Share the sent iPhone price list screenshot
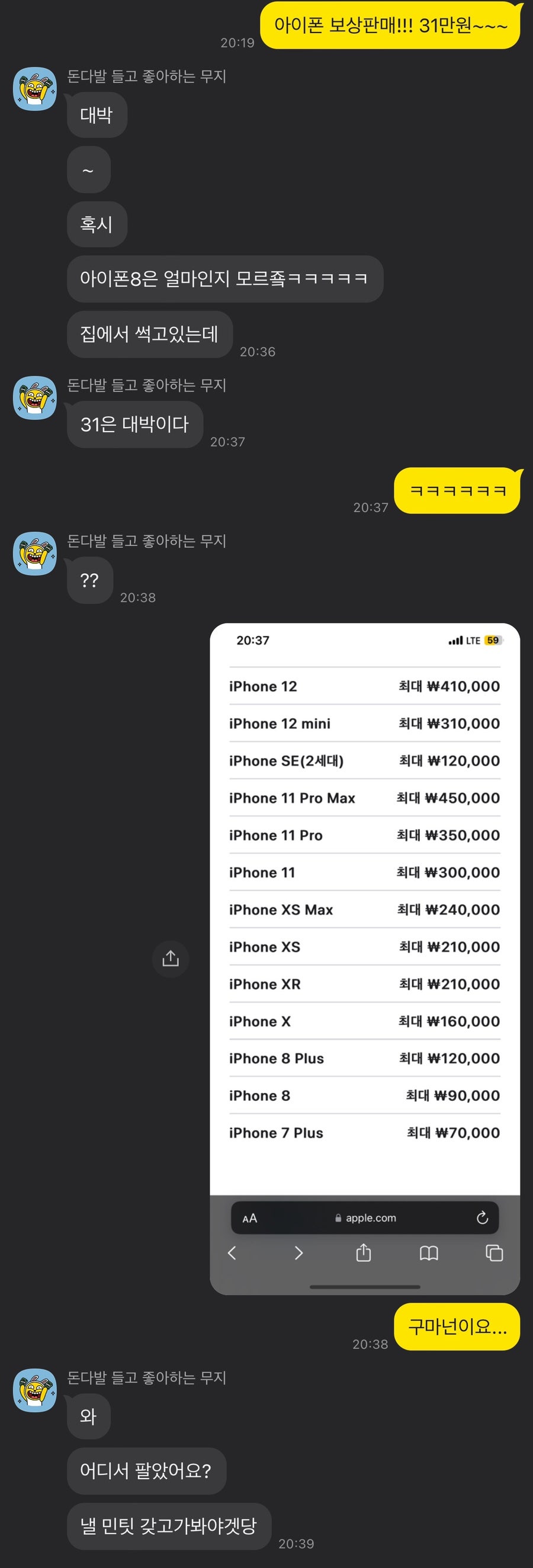The height and width of the screenshot is (1568, 533). pyautogui.click(x=171, y=959)
